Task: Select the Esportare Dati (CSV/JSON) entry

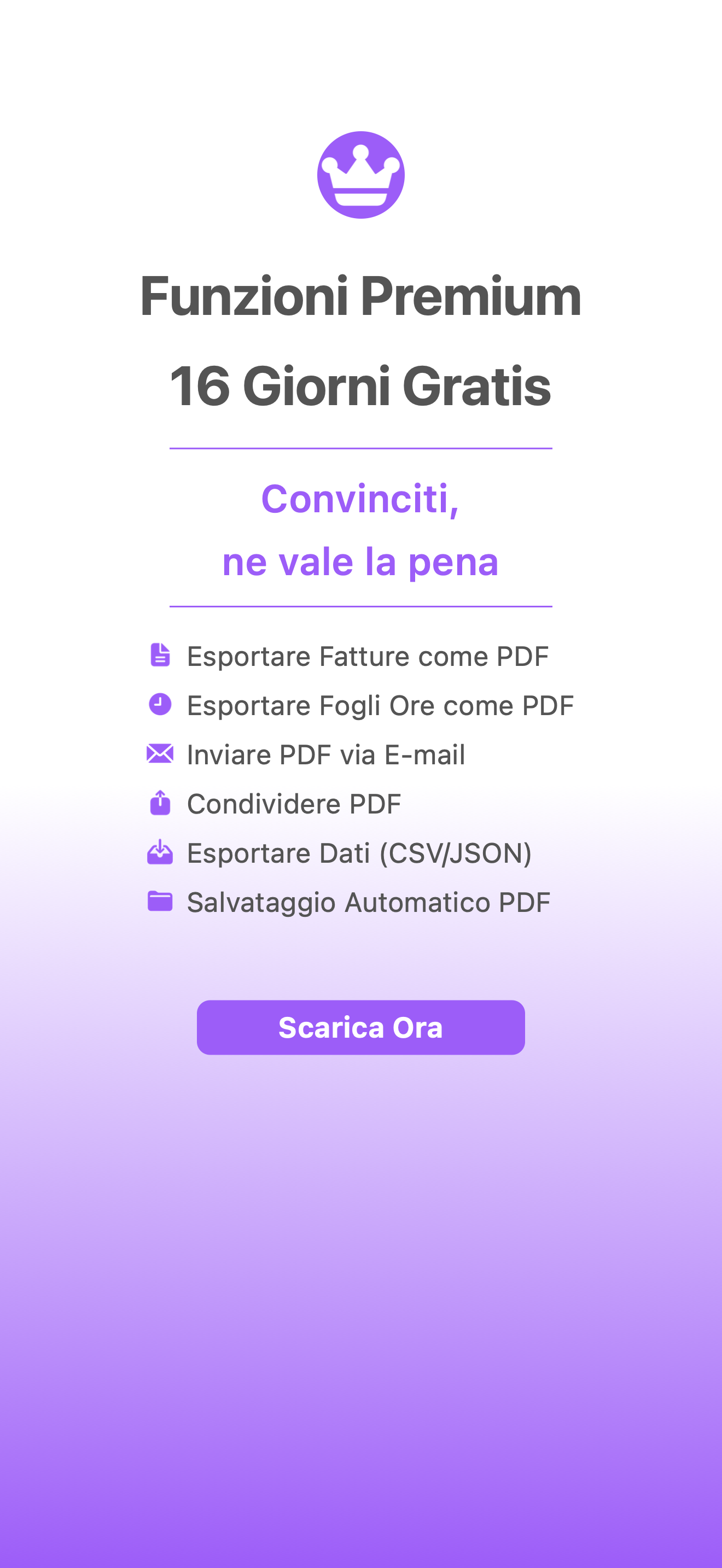Action: 359,853
